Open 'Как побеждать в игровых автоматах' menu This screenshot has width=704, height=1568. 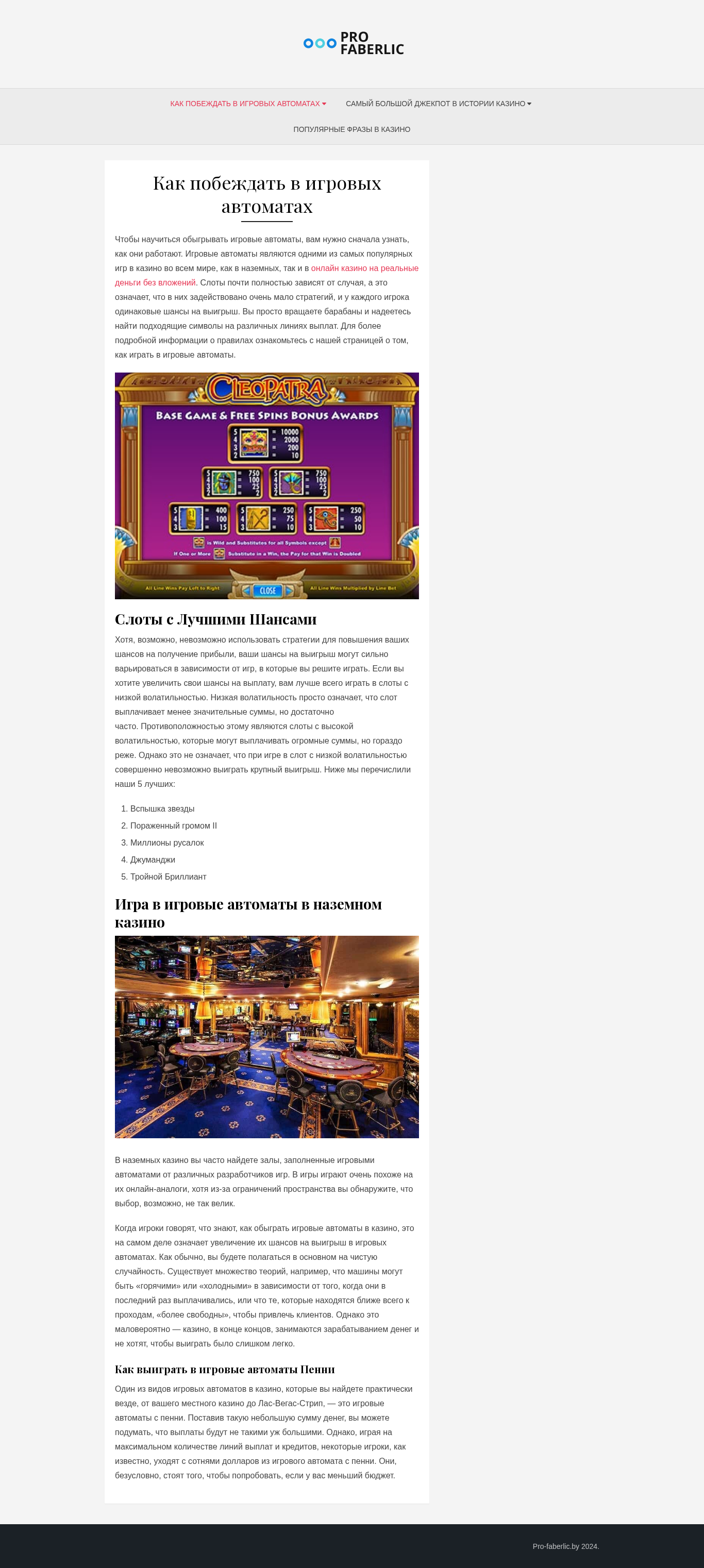tap(248, 104)
